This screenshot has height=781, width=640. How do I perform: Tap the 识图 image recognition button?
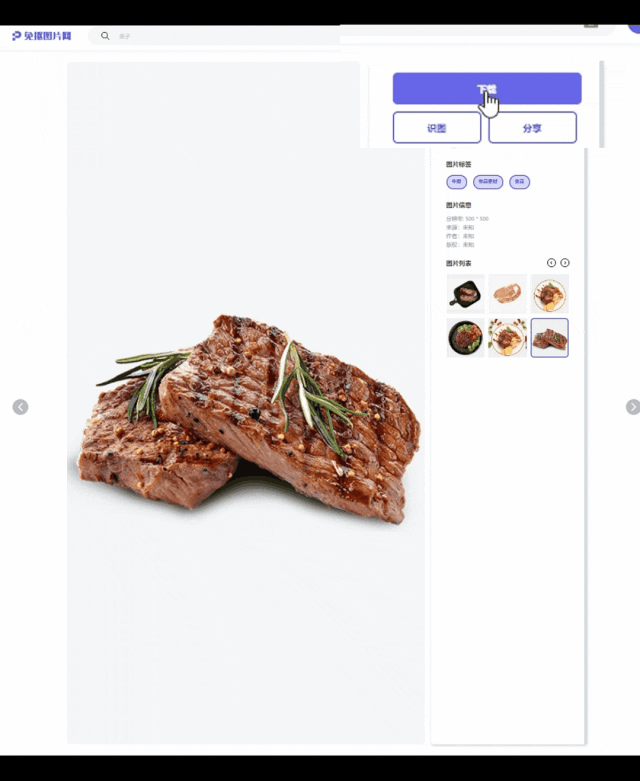(437, 128)
